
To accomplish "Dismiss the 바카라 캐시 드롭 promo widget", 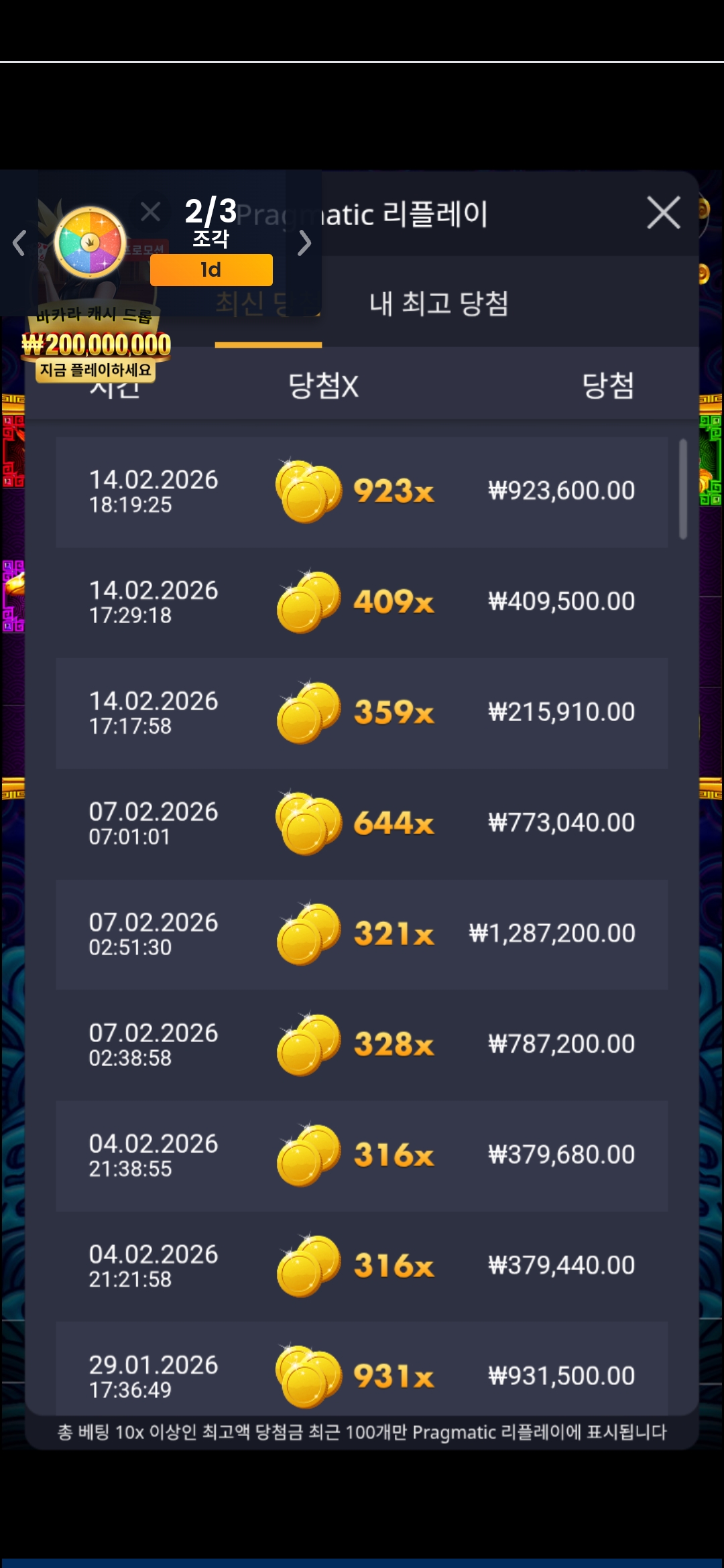I will coord(151,212).
